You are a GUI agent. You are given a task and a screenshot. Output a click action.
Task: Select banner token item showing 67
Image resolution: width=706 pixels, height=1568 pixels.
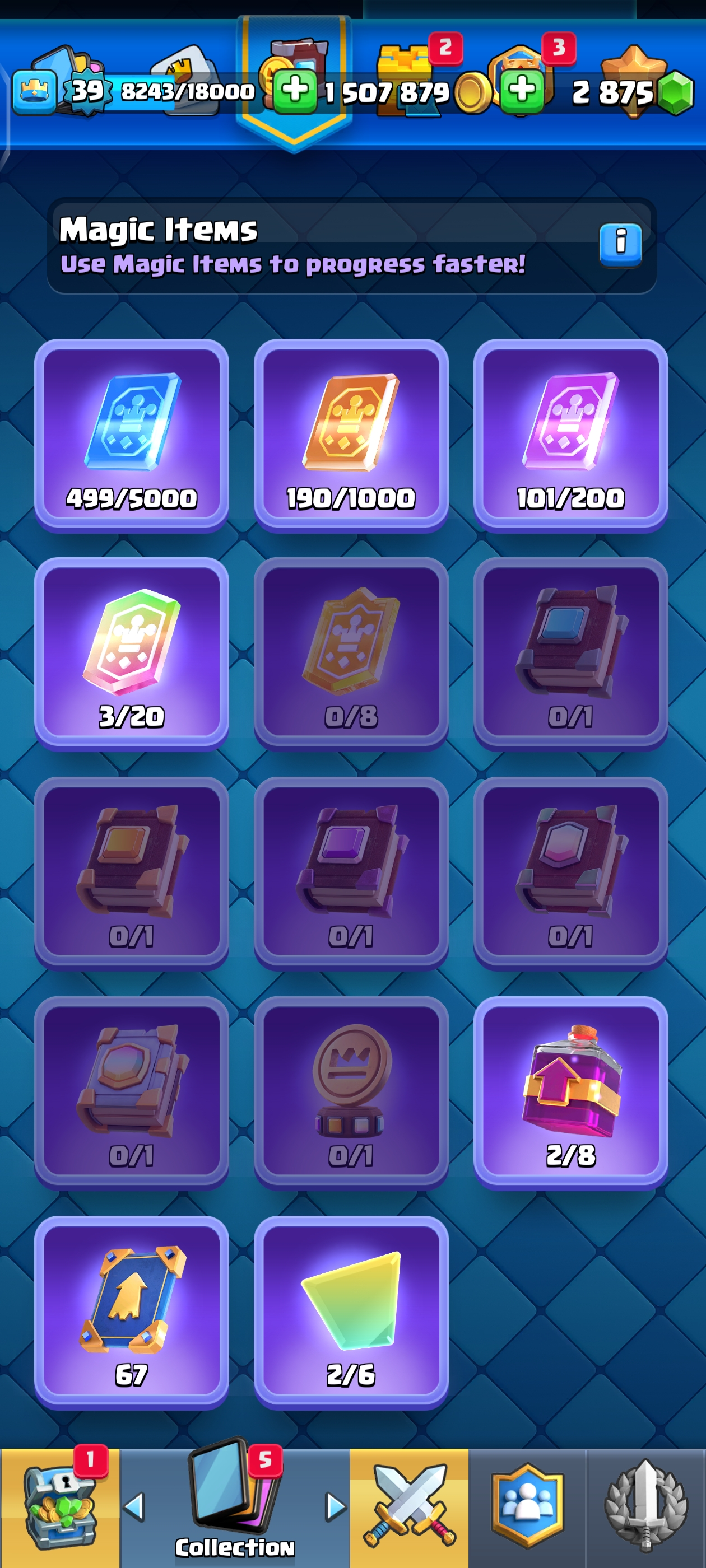click(x=132, y=1311)
